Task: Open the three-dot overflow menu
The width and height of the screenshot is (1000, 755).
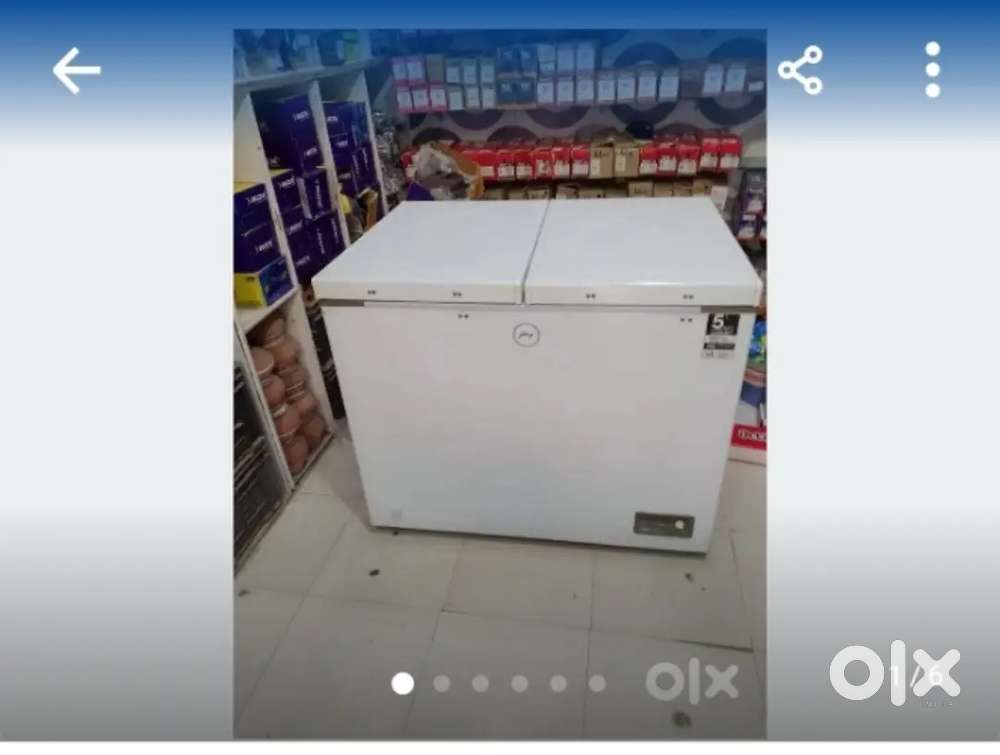Action: pyautogui.click(x=932, y=70)
